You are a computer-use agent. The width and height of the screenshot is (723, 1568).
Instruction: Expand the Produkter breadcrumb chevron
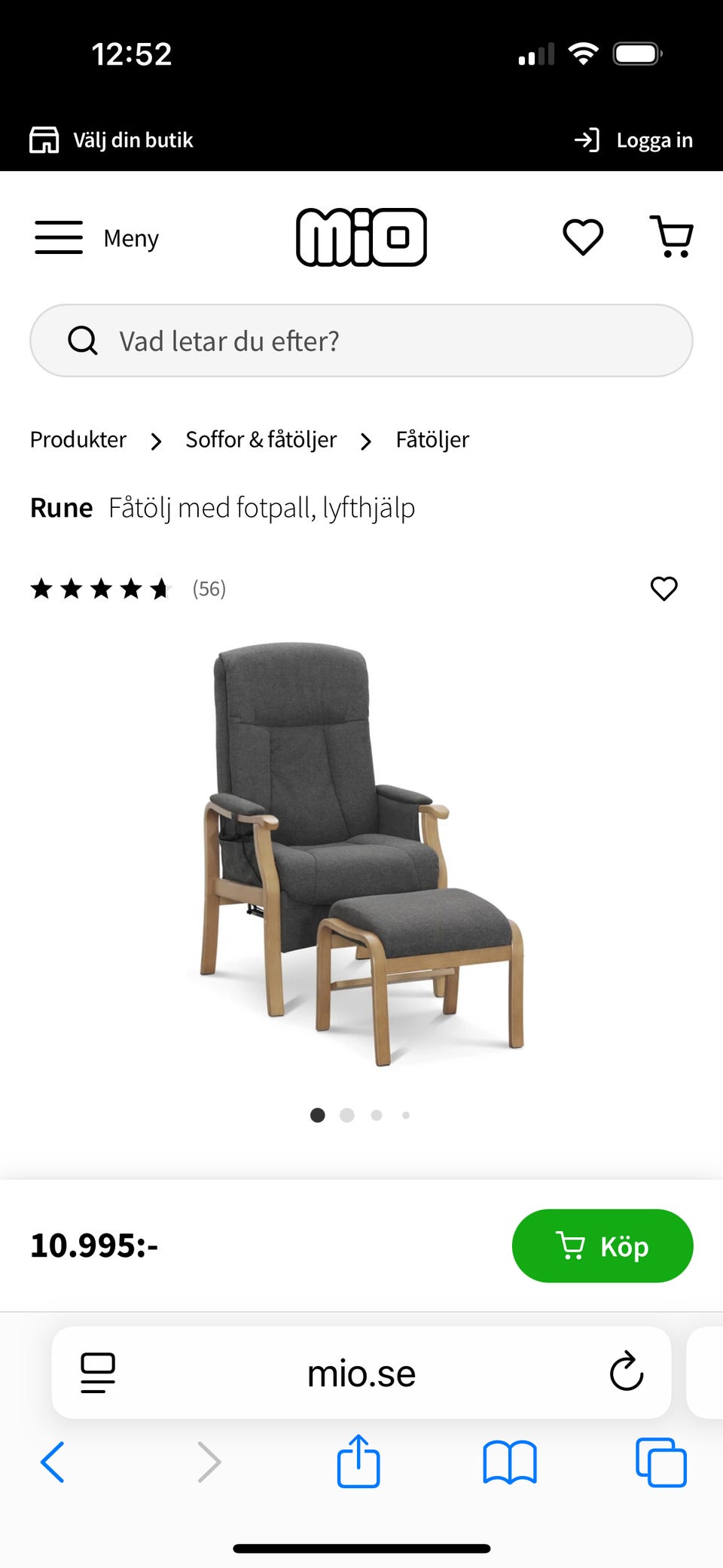pyautogui.click(x=156, y=441)
